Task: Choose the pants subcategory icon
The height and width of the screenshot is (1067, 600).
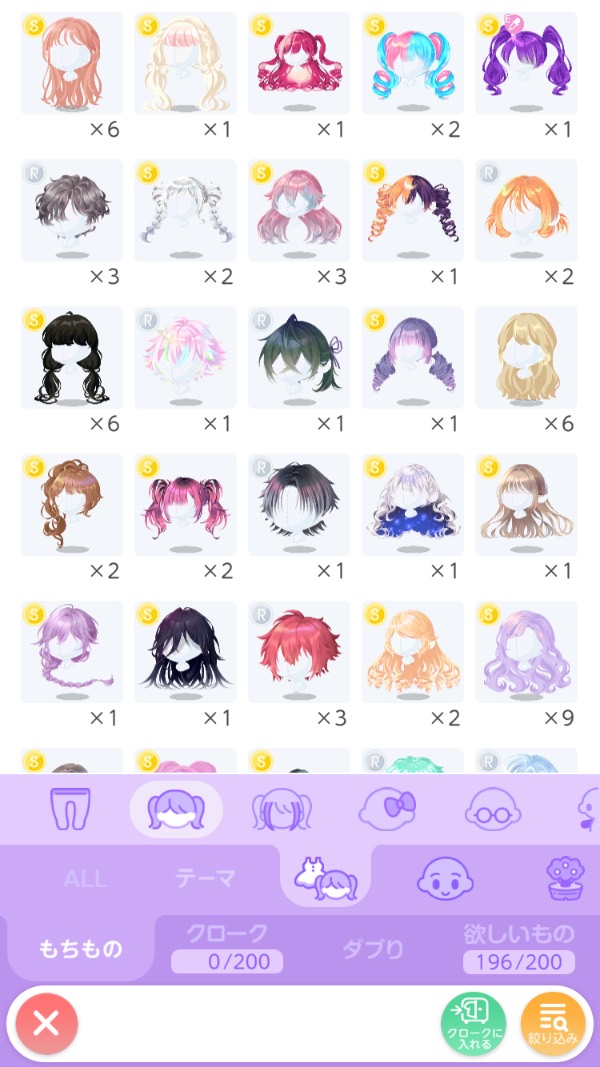Action: pyautogui.click(x=71, y=809)
